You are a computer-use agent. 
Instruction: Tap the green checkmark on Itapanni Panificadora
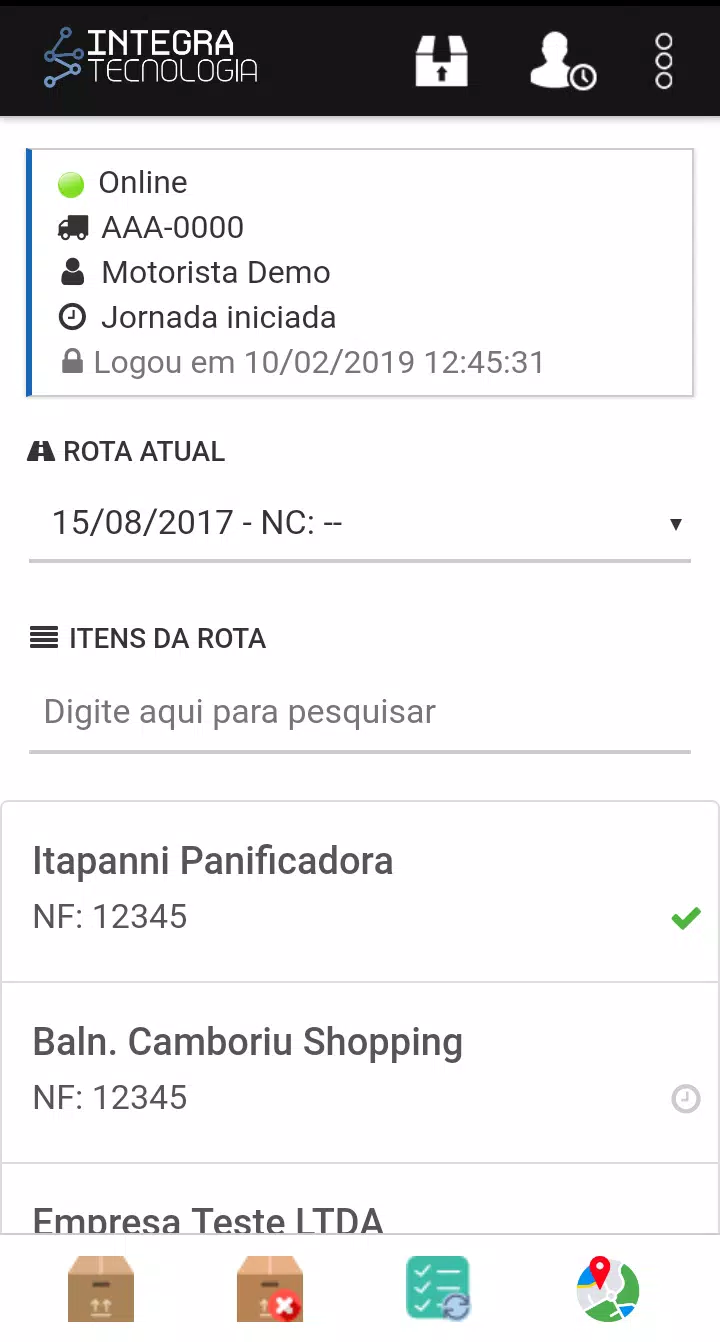(686, 917)
